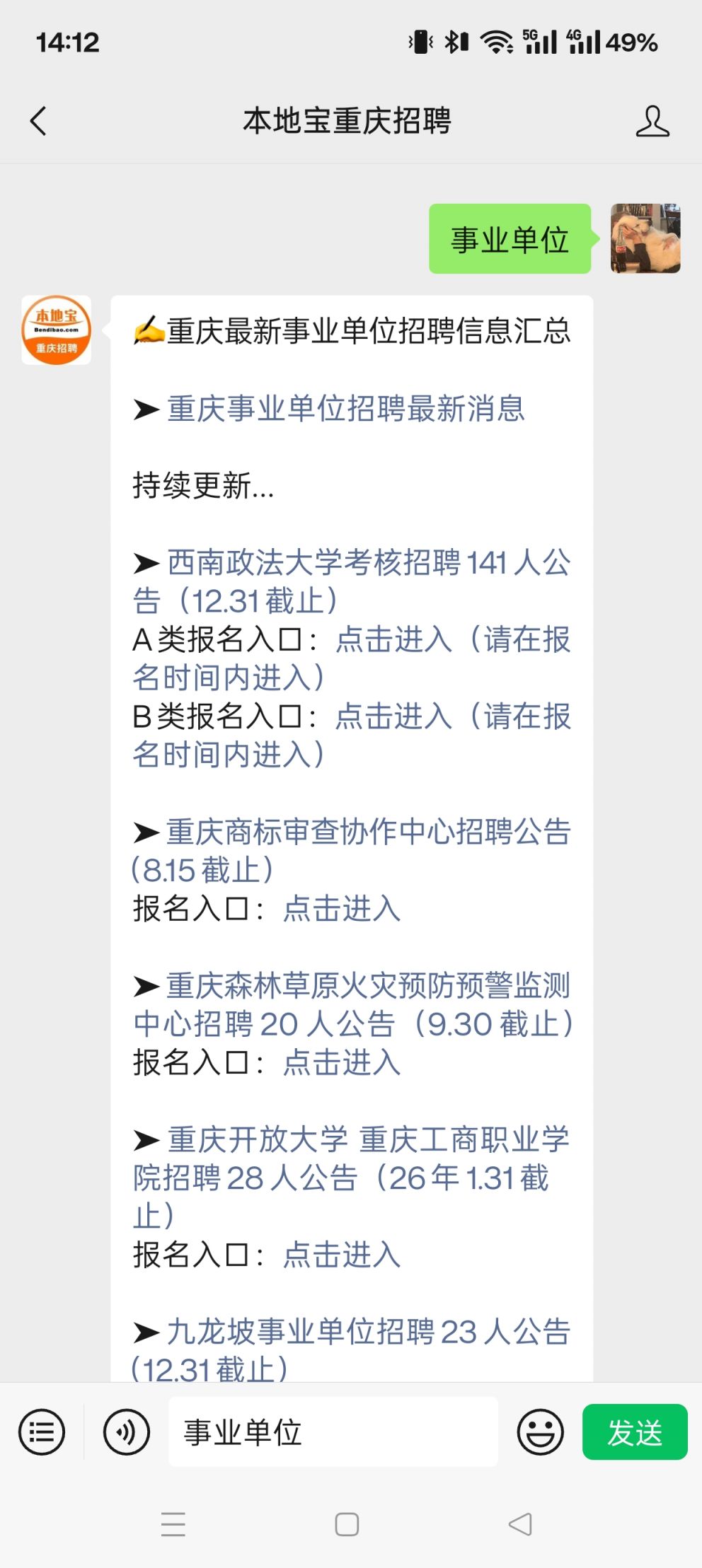Switch to voice input mode
The width and height of the screenshot is (702, 1568).
coord(127,1432)
